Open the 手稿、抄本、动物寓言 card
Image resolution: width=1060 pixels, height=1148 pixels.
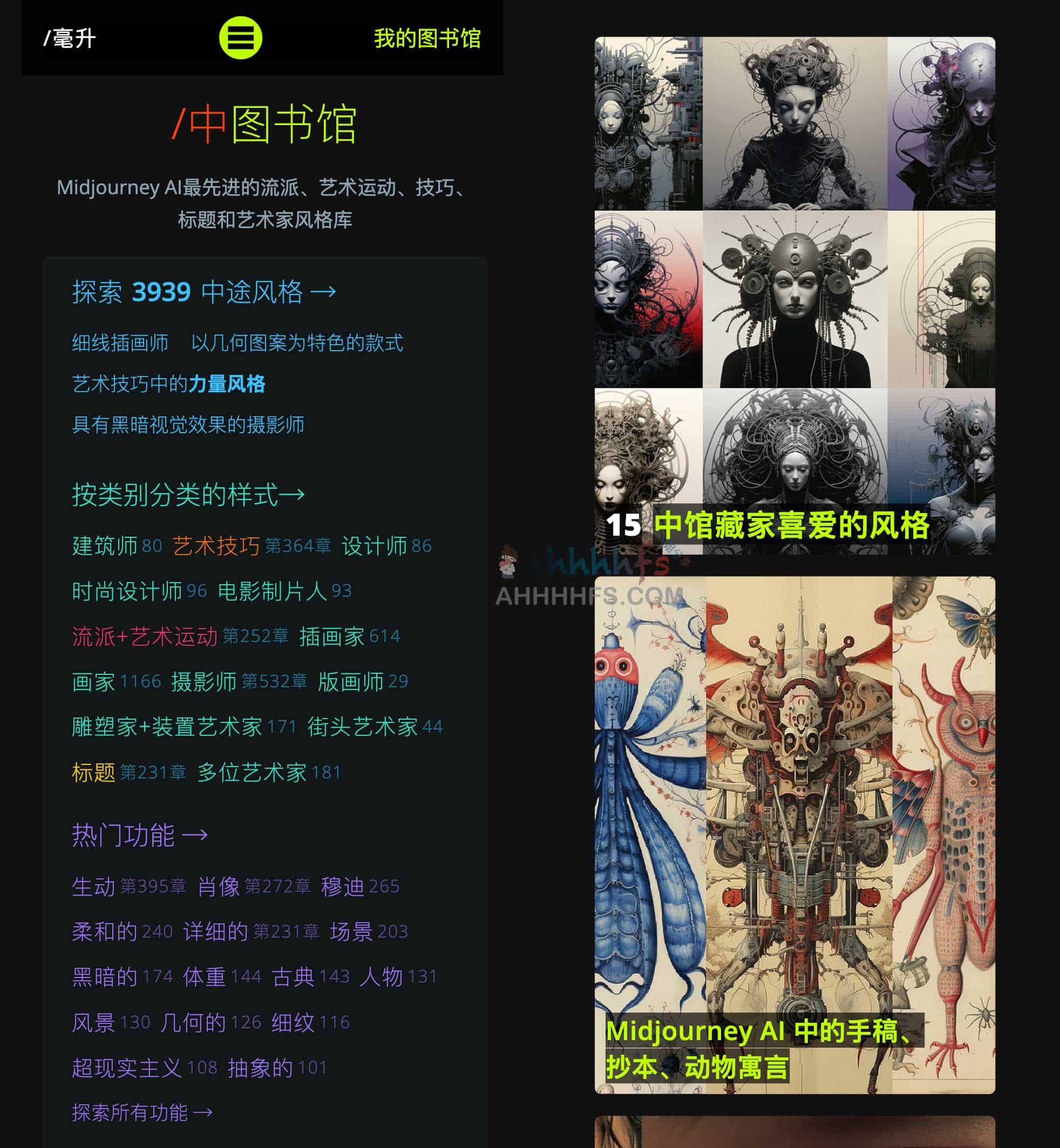794,835
